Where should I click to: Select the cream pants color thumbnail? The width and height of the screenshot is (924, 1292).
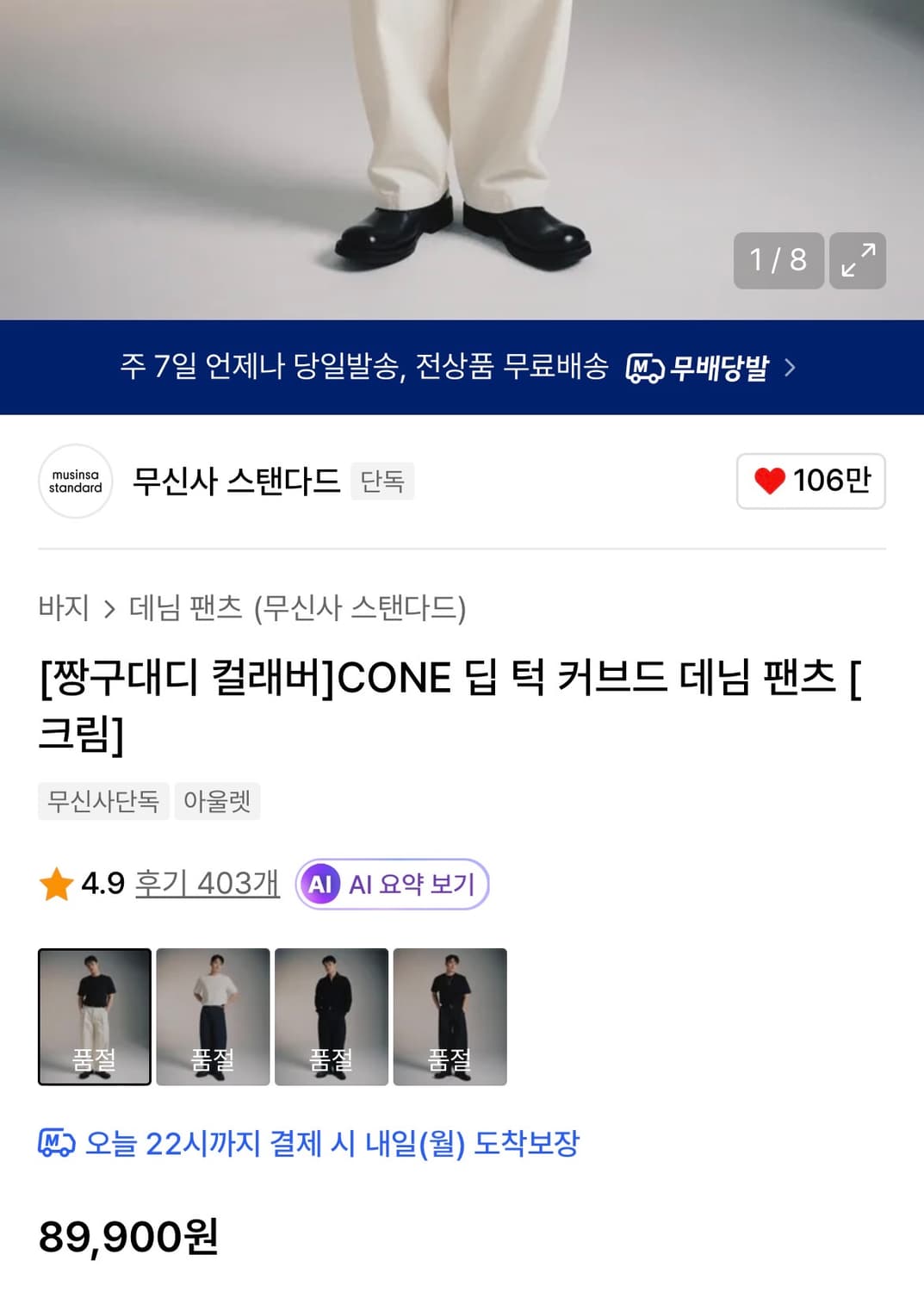tap(95, 1016)
